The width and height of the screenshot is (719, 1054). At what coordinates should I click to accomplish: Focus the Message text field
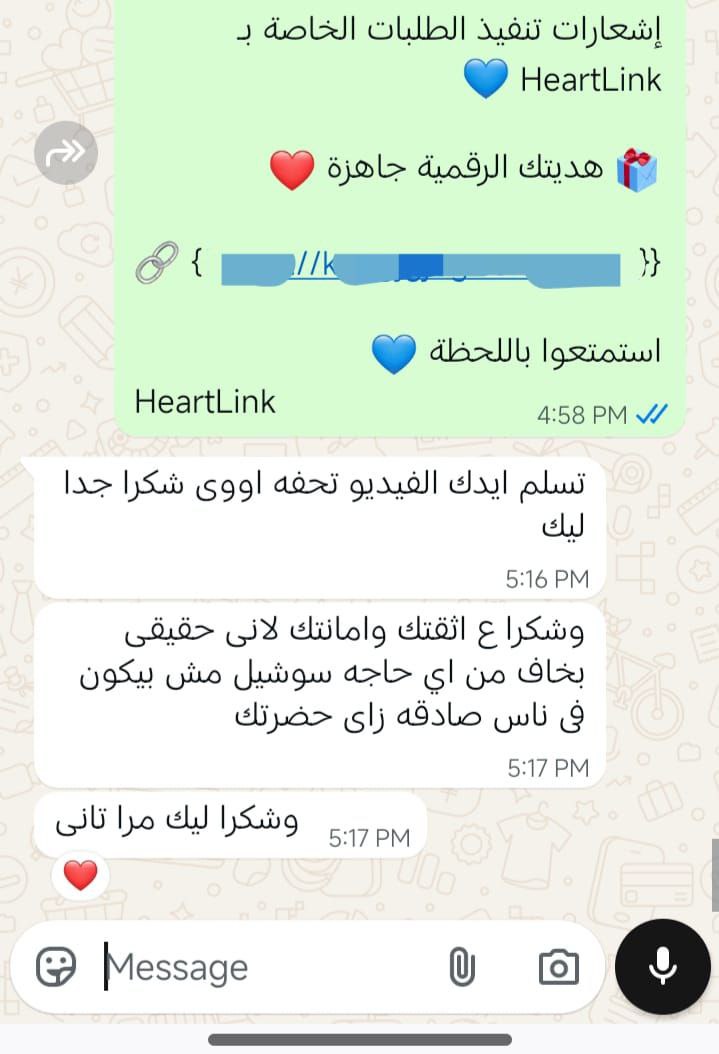click(270, 967)
